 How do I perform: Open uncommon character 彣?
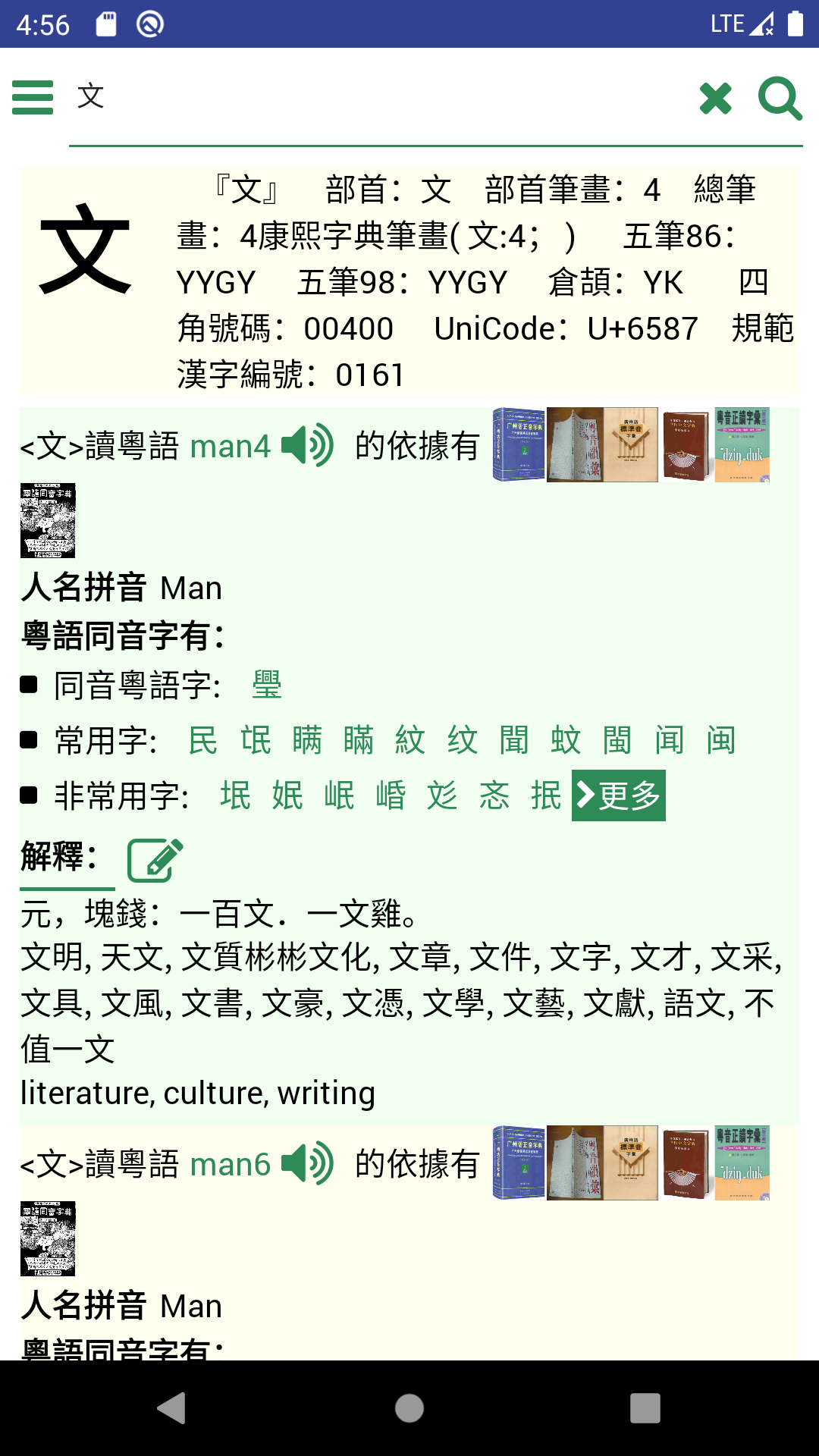coord(442,795)
